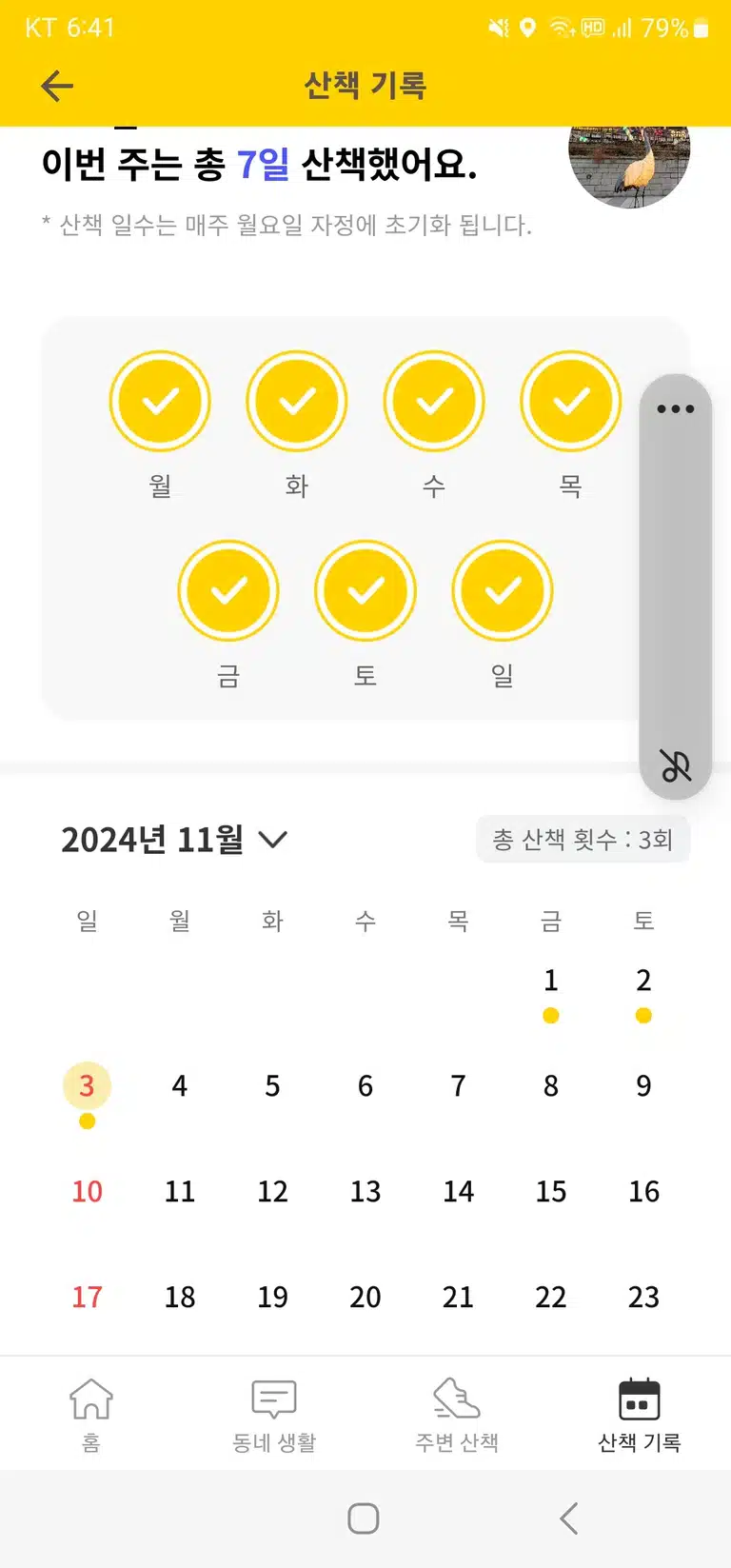Open the walk record for November 1
Screen dimensions: 731x1568
[550, 992]
